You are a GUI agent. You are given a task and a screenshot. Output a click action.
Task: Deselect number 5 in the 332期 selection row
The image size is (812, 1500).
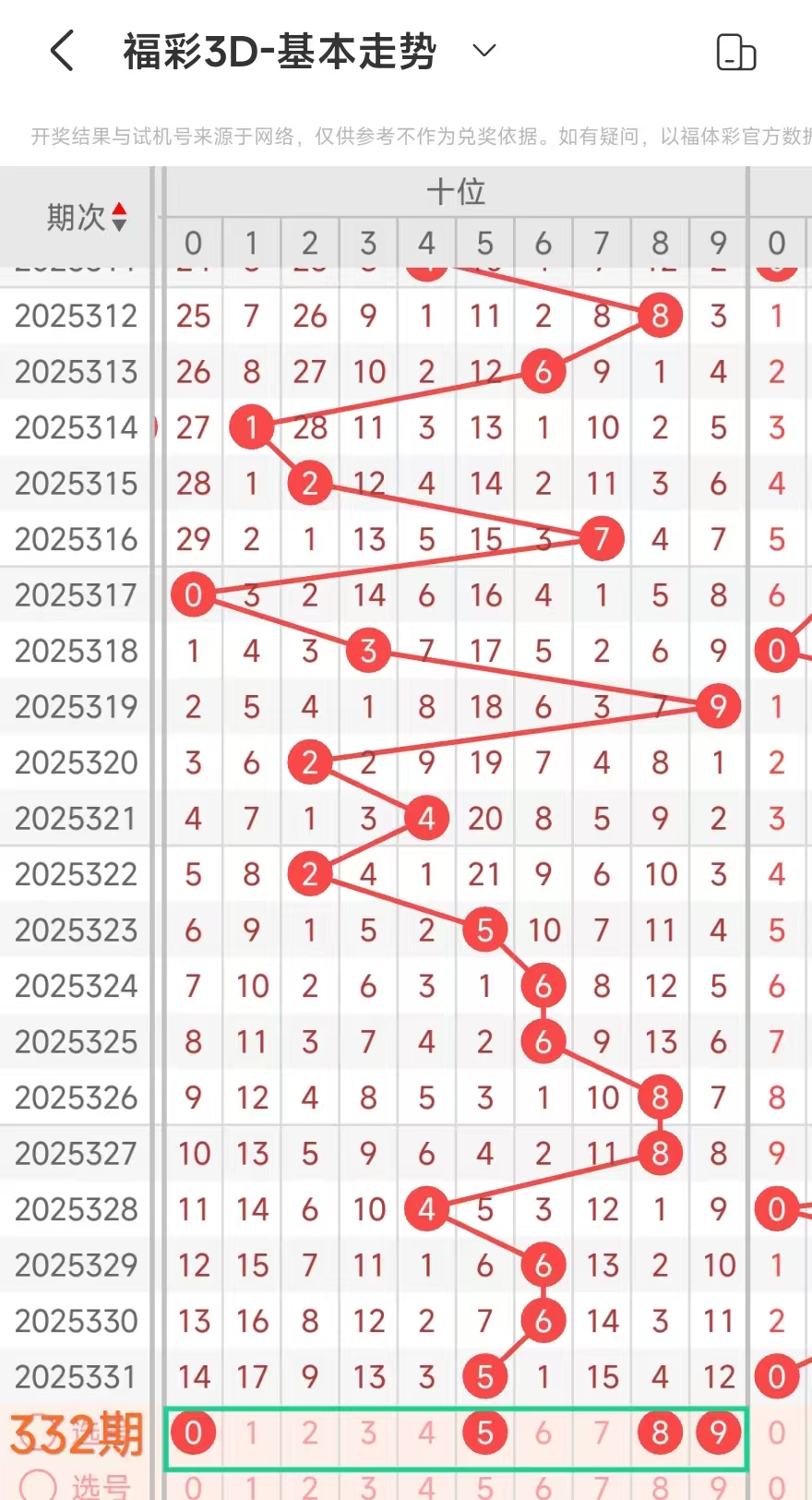(x=485, y=1433)
